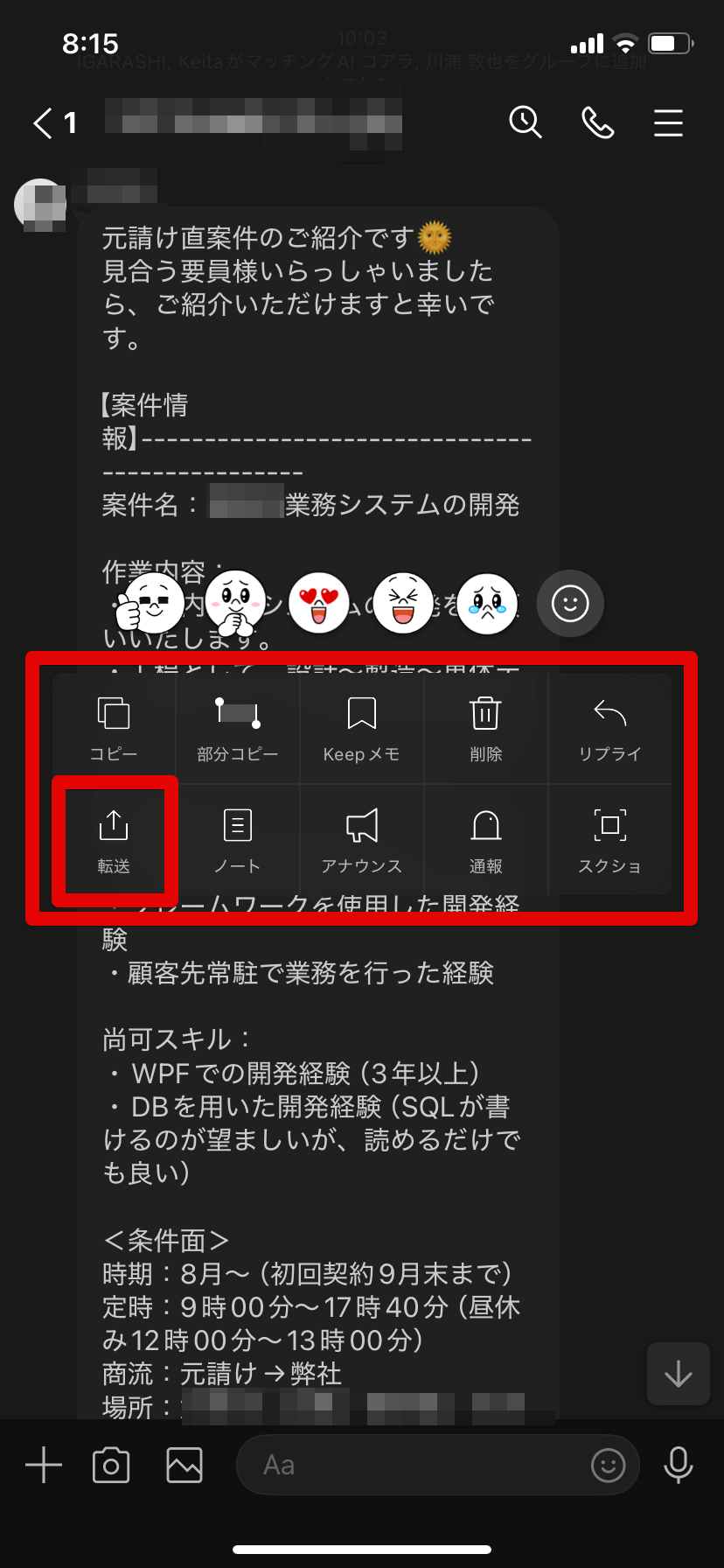Tap 削除 to delete message
This screenshot has height=1568, width=724.
click(x=485, y=728)
